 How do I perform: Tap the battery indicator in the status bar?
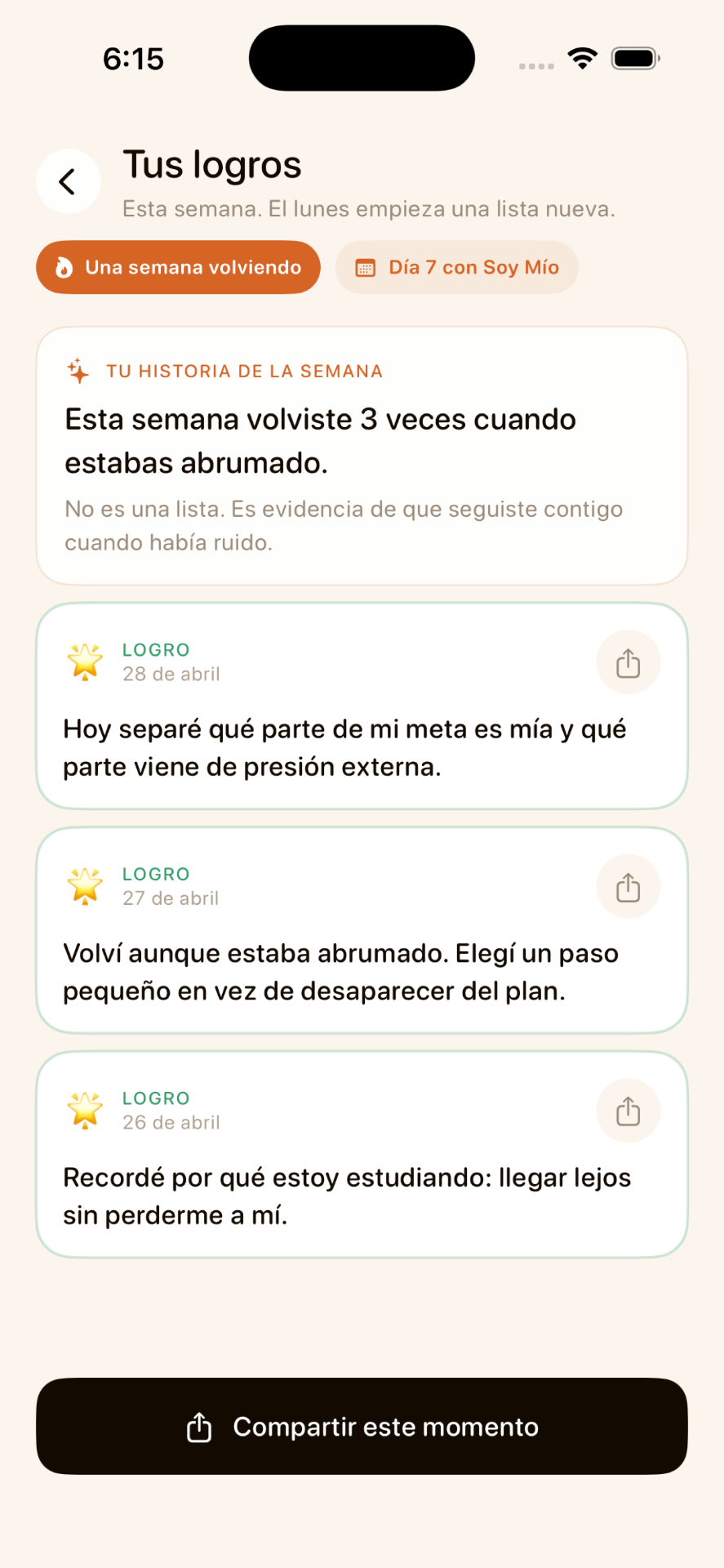tap(634, 58)
